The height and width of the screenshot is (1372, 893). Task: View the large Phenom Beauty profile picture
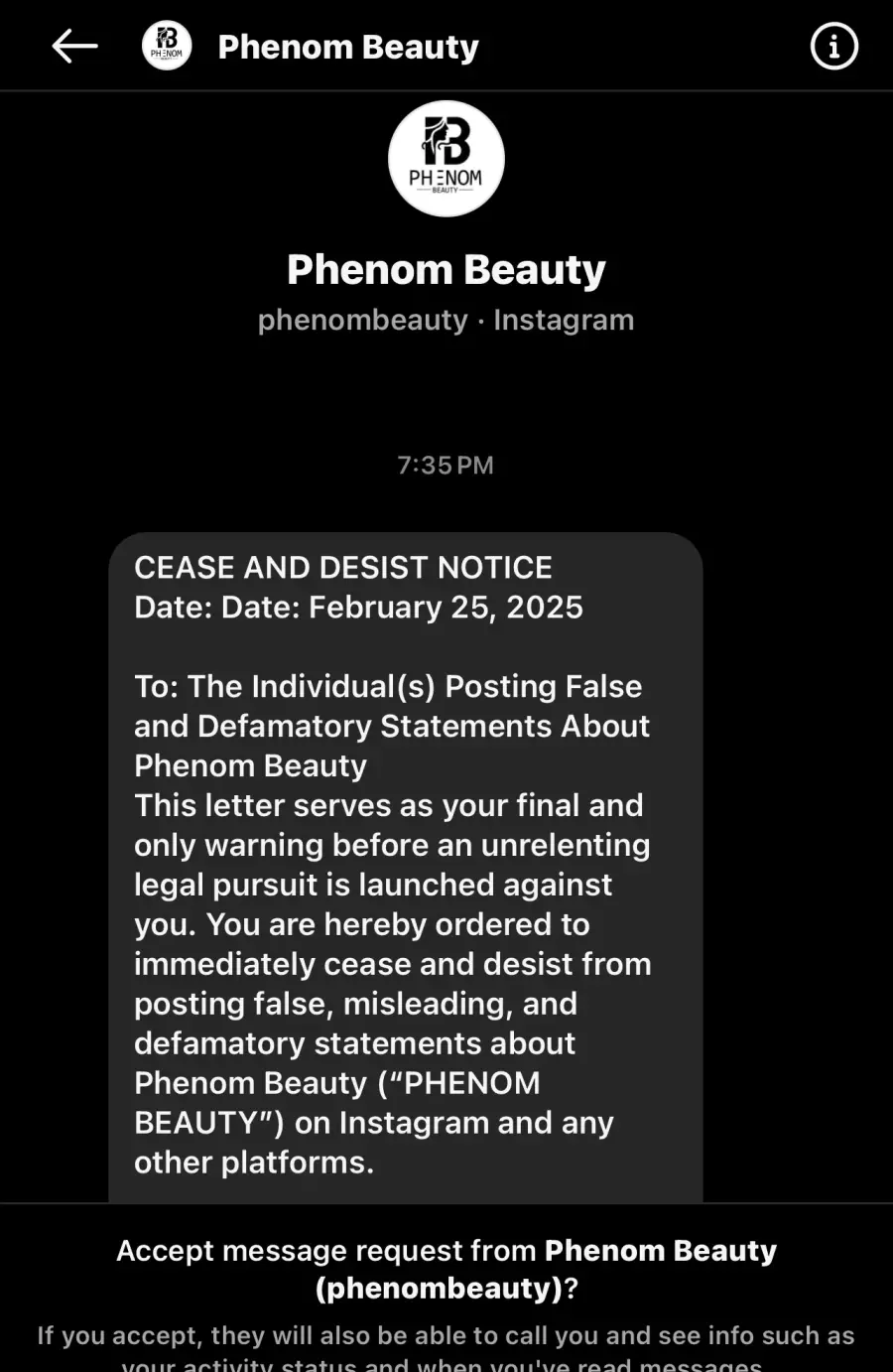point(446,159)
